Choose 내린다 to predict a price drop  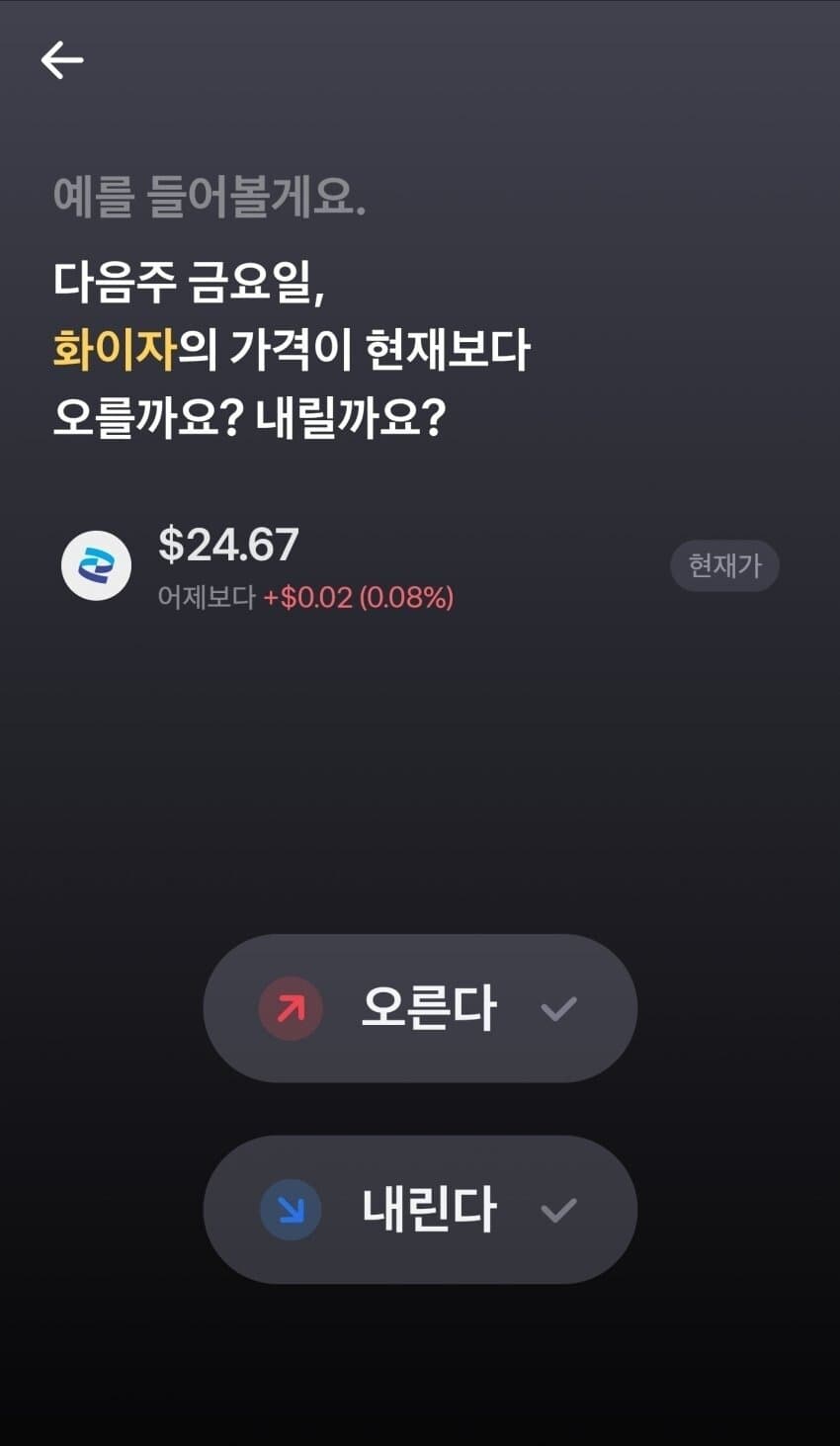click(x=420, y=1209)
